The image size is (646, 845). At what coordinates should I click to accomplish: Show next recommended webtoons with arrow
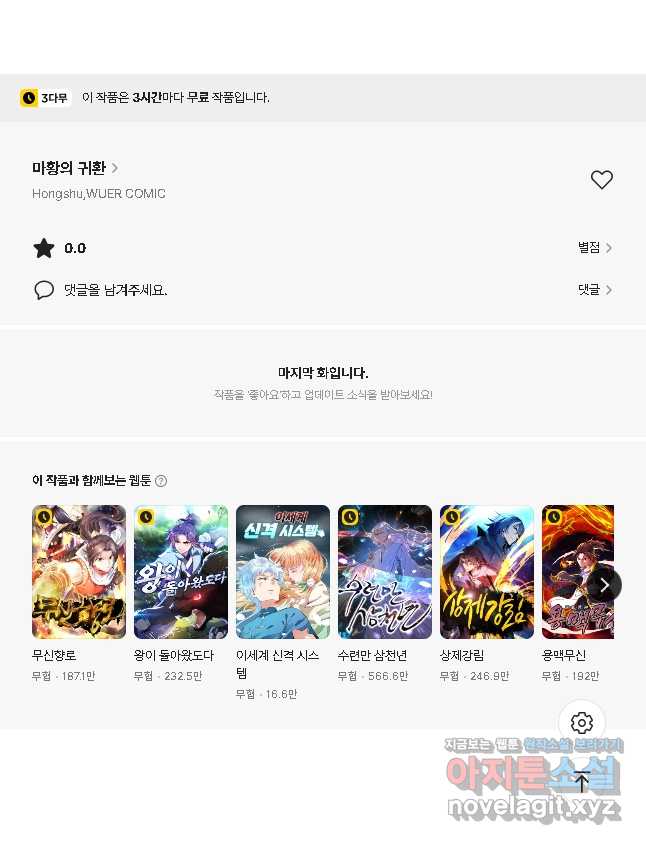point(603,585)
